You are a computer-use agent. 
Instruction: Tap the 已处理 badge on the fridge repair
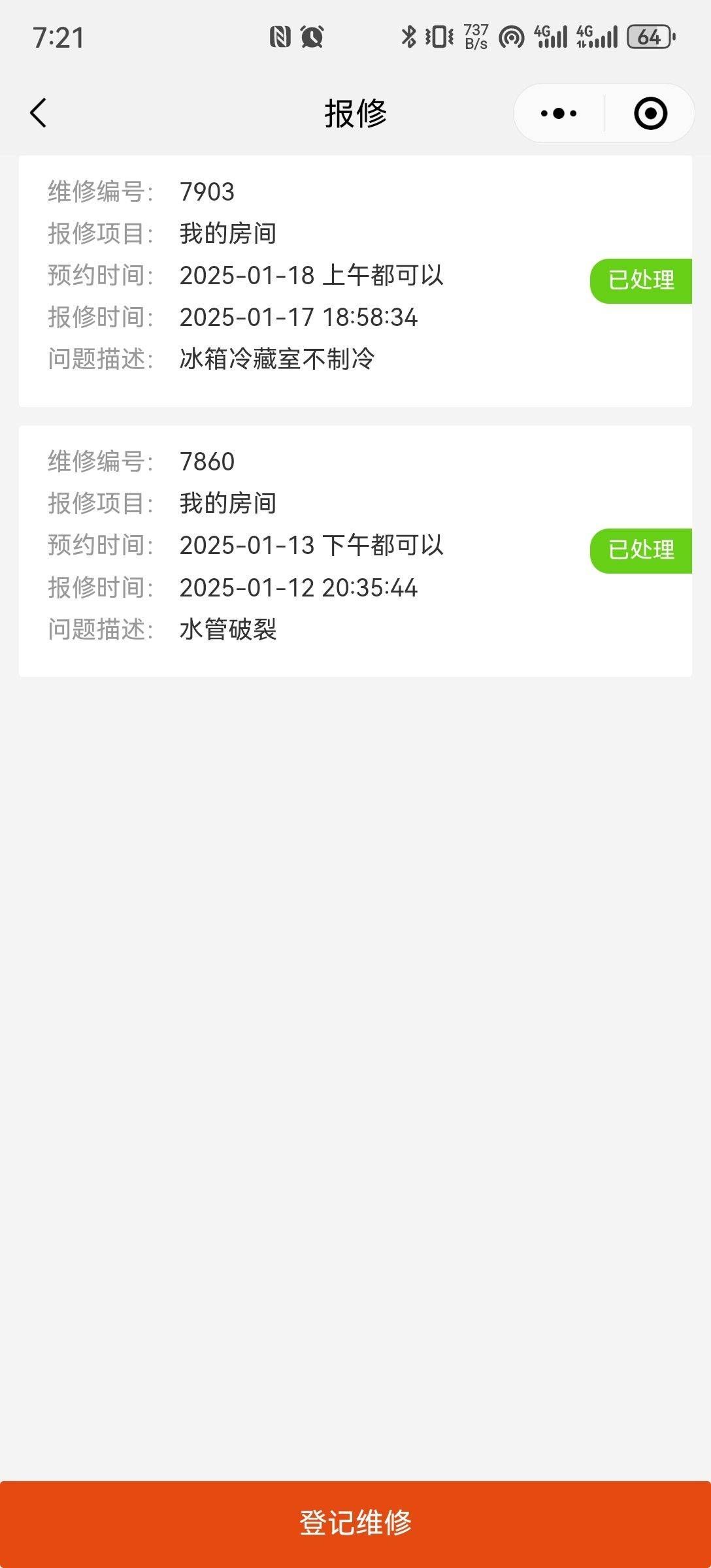641,281
